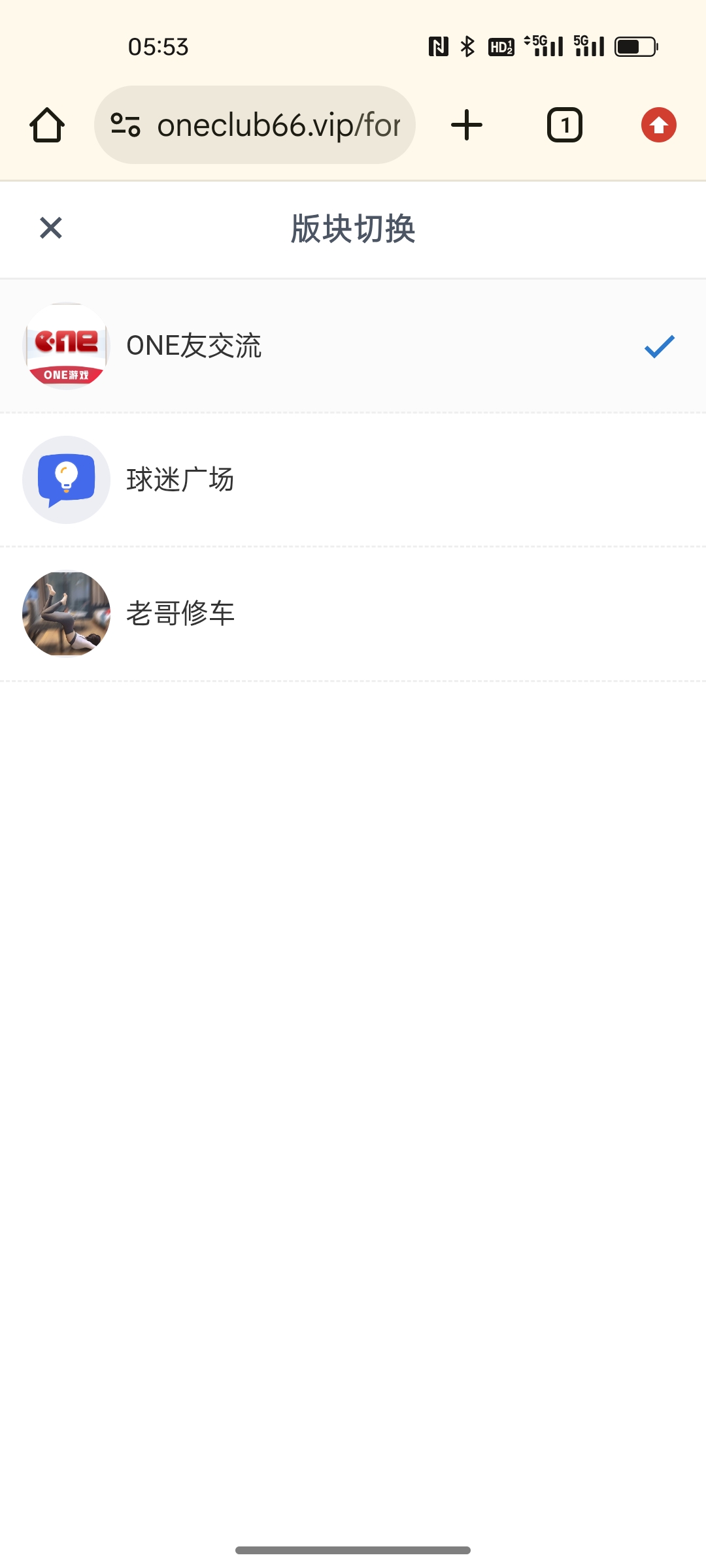The height and width of the screenshot is (1568, 706).
Task: Select 球迷广场 from the section list
Action: point(353,480)
